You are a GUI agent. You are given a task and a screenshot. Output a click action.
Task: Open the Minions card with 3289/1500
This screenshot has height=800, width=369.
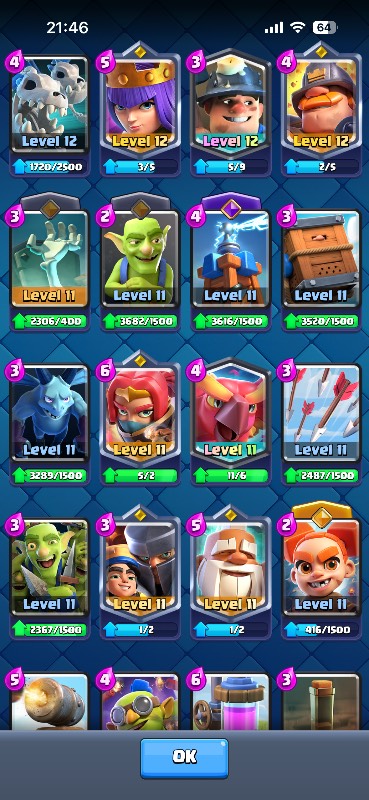50,423
